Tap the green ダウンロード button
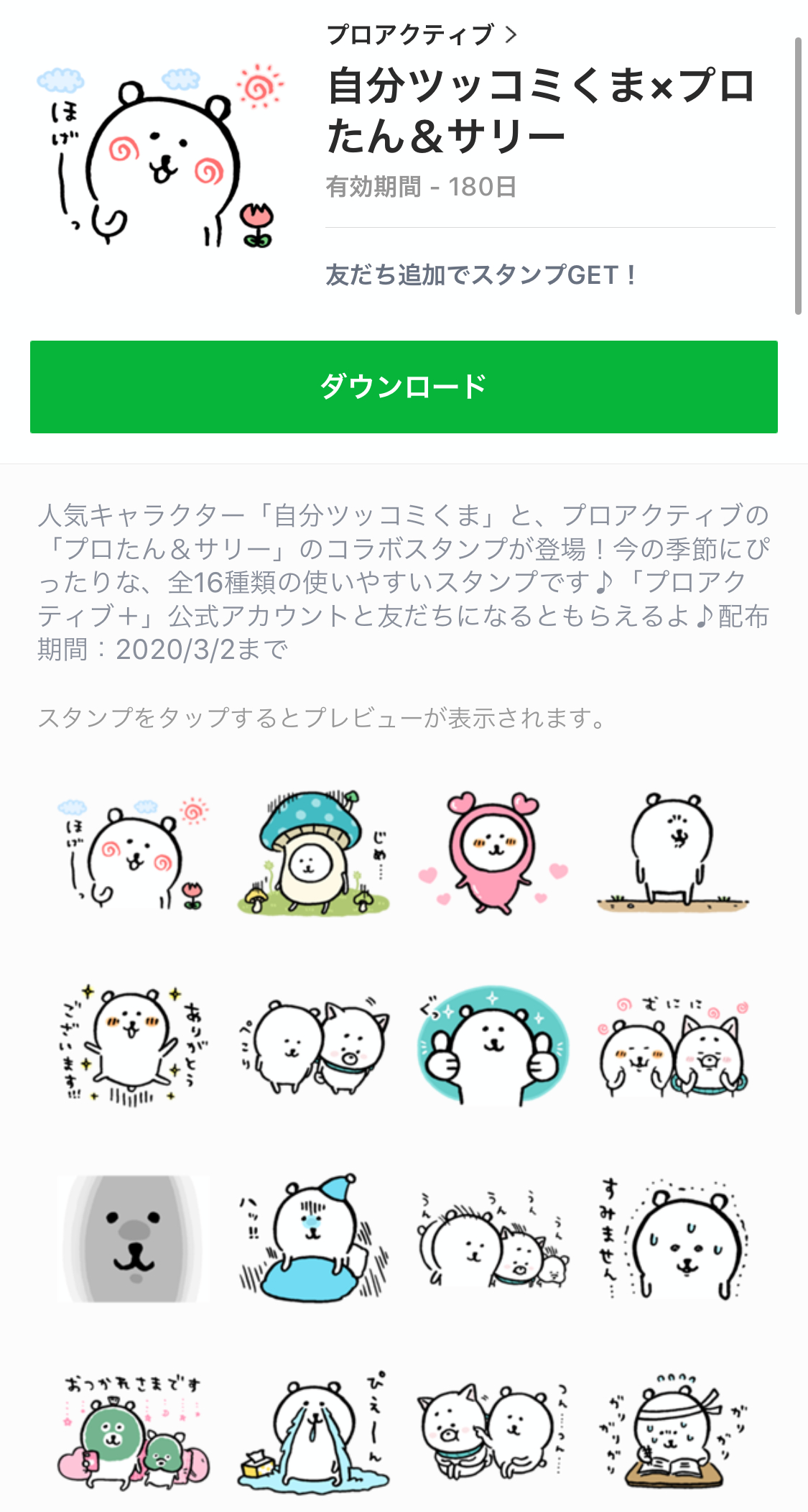808x1512 pixels. pos(404,387)
